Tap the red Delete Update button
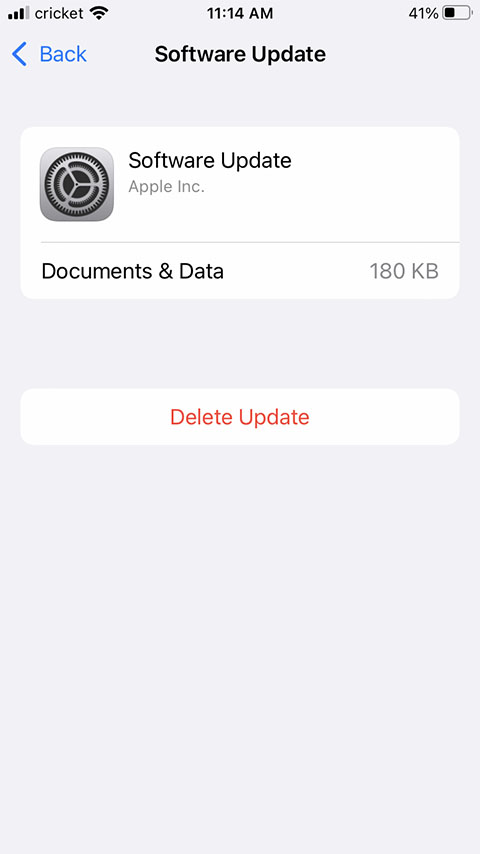Screen dimensions: 480x854 point(240,417)
